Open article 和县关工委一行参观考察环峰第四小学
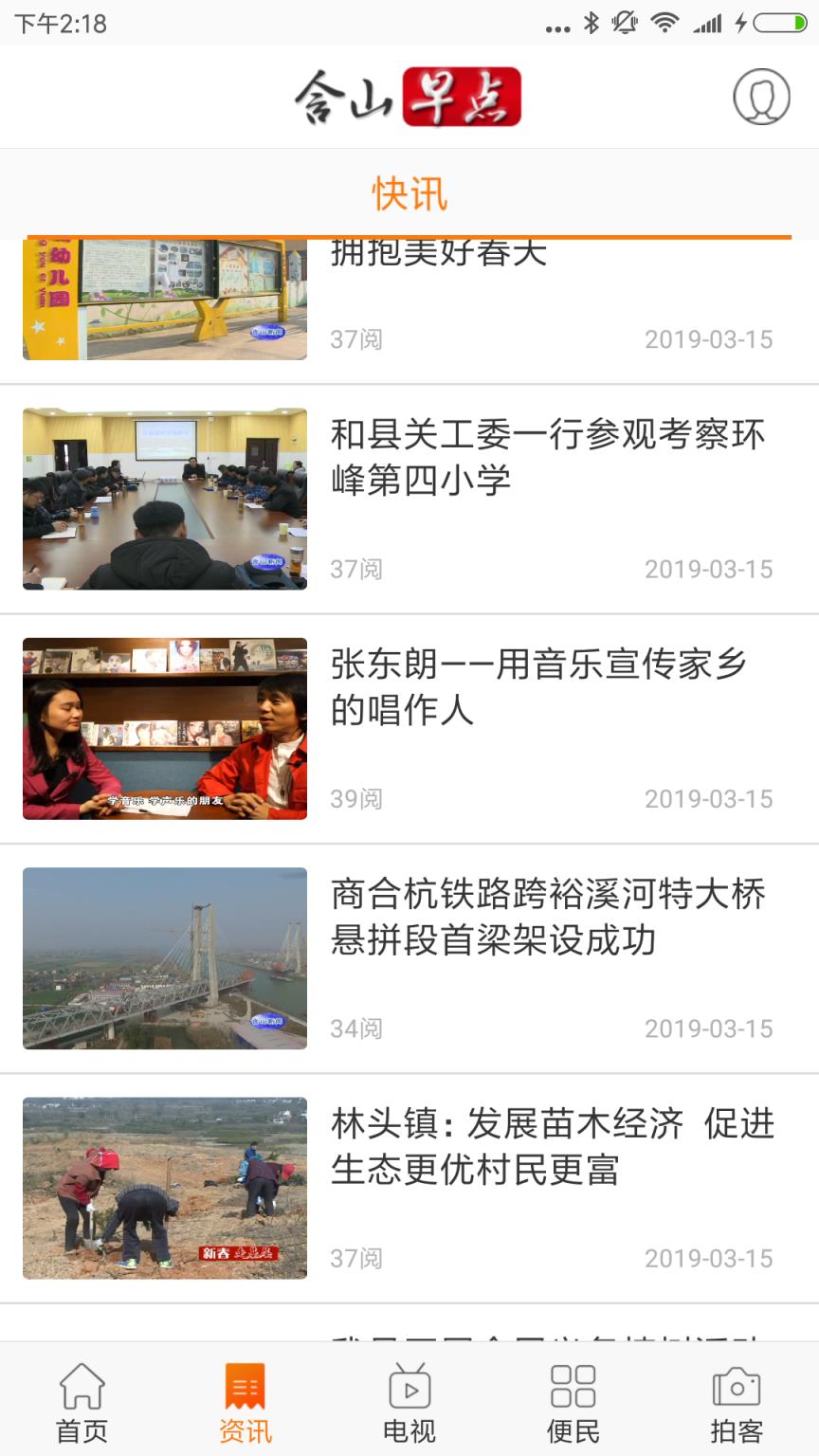The width and height of the screenshot is (819, 1456). tap(547, 458)
